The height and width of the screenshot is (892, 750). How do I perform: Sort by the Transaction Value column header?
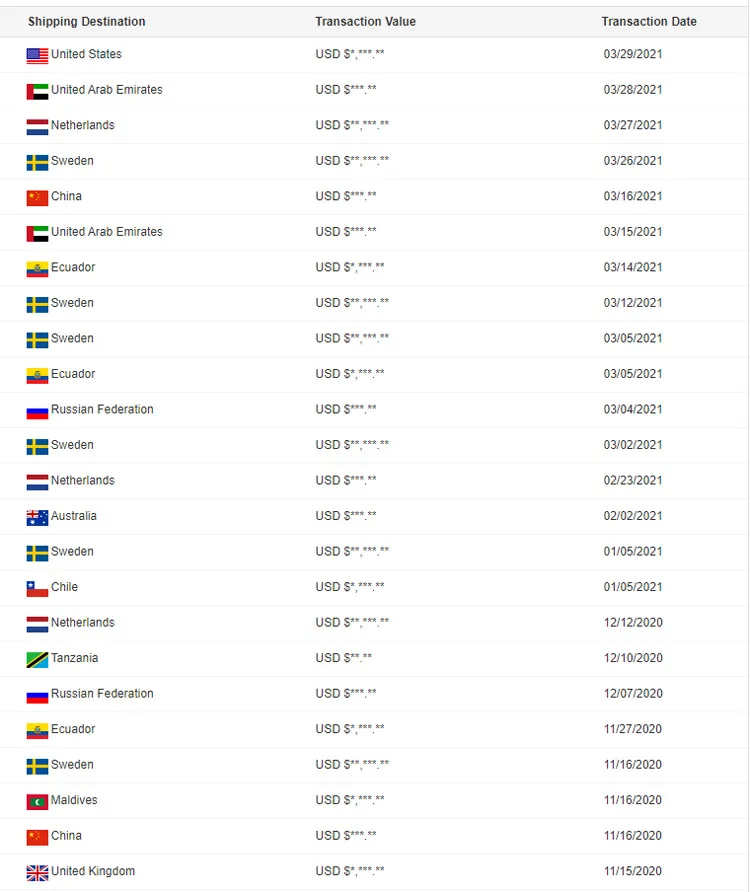coord(366,21)
